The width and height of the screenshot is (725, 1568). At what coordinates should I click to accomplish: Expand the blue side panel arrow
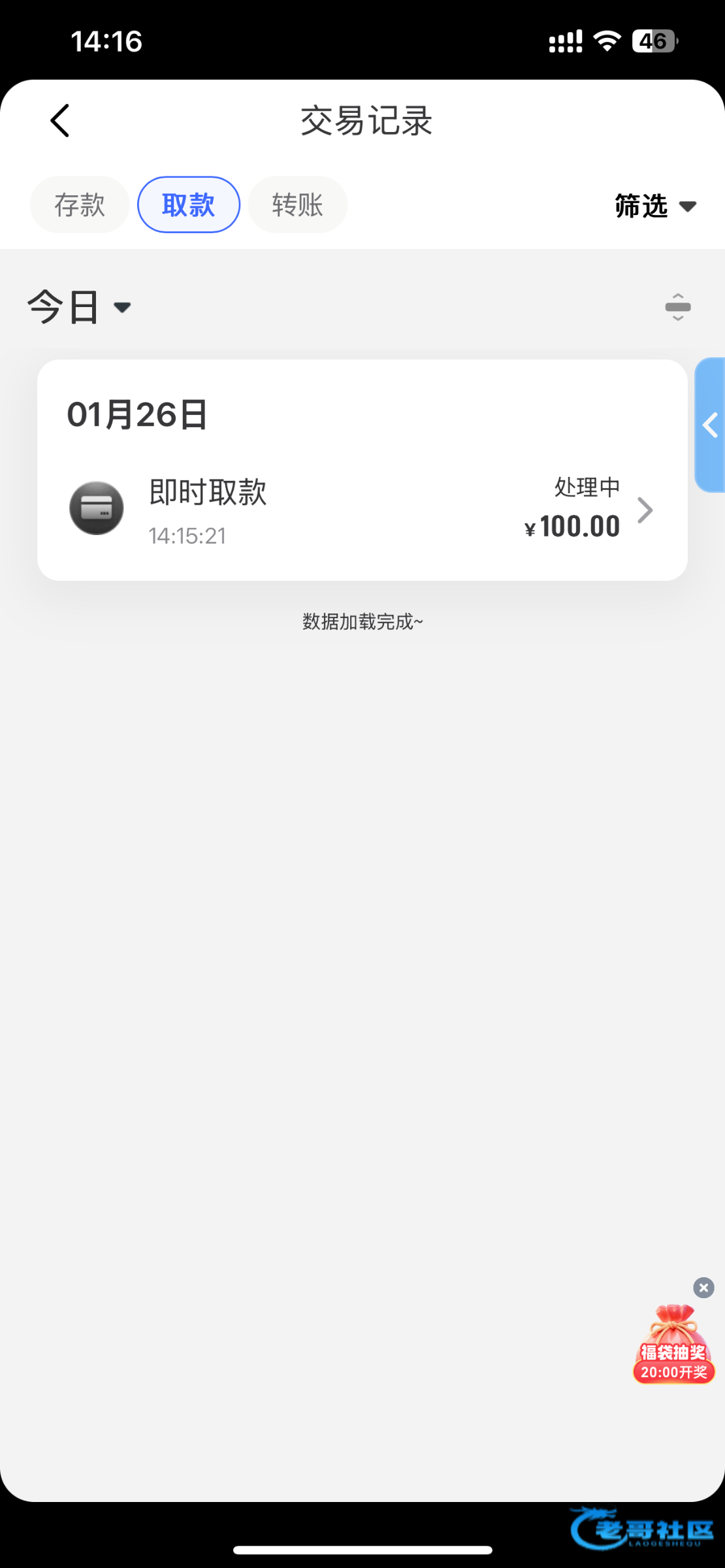click(711, 425)
